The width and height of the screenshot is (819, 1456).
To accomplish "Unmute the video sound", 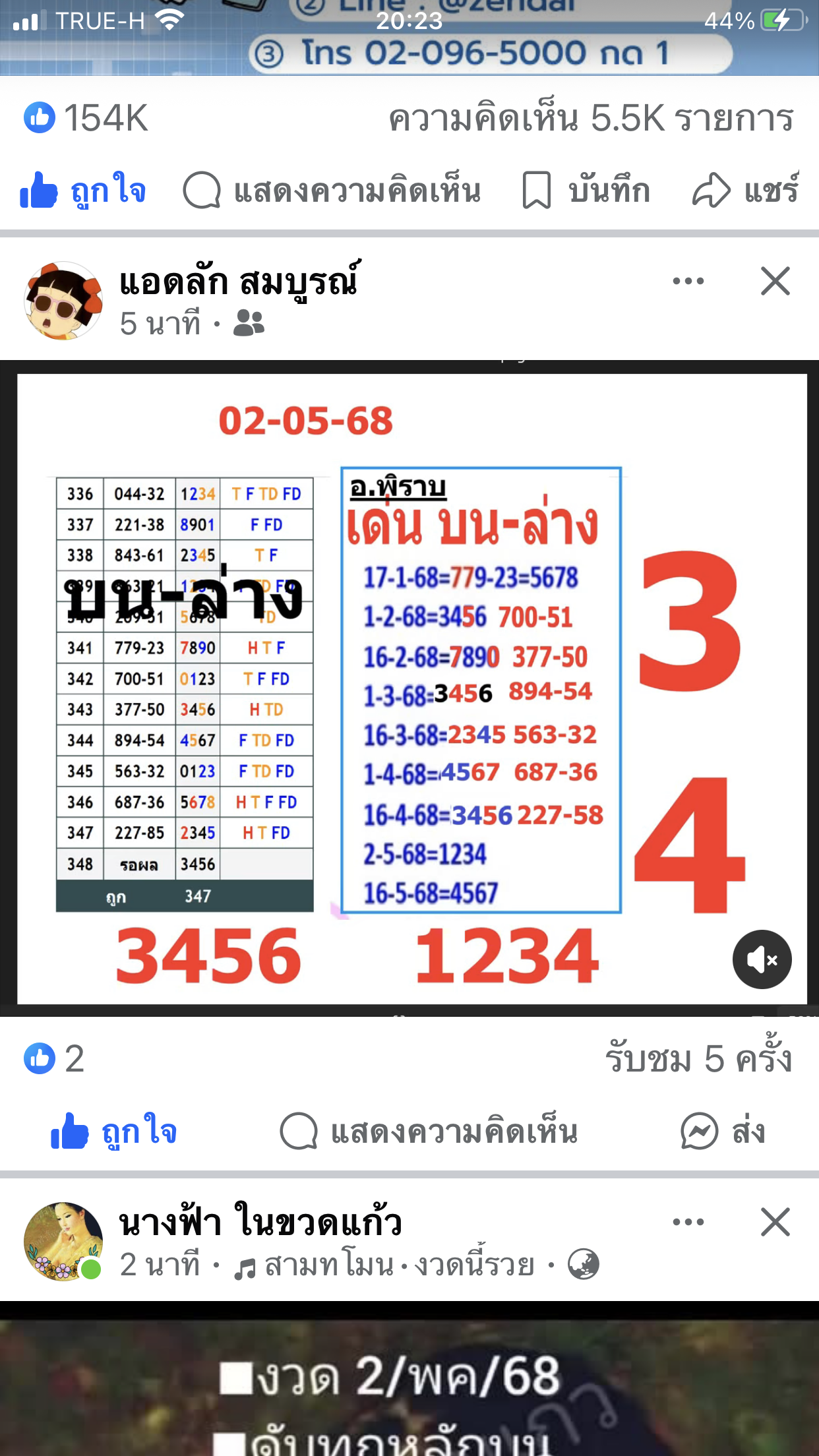I will tap(762, 959).
